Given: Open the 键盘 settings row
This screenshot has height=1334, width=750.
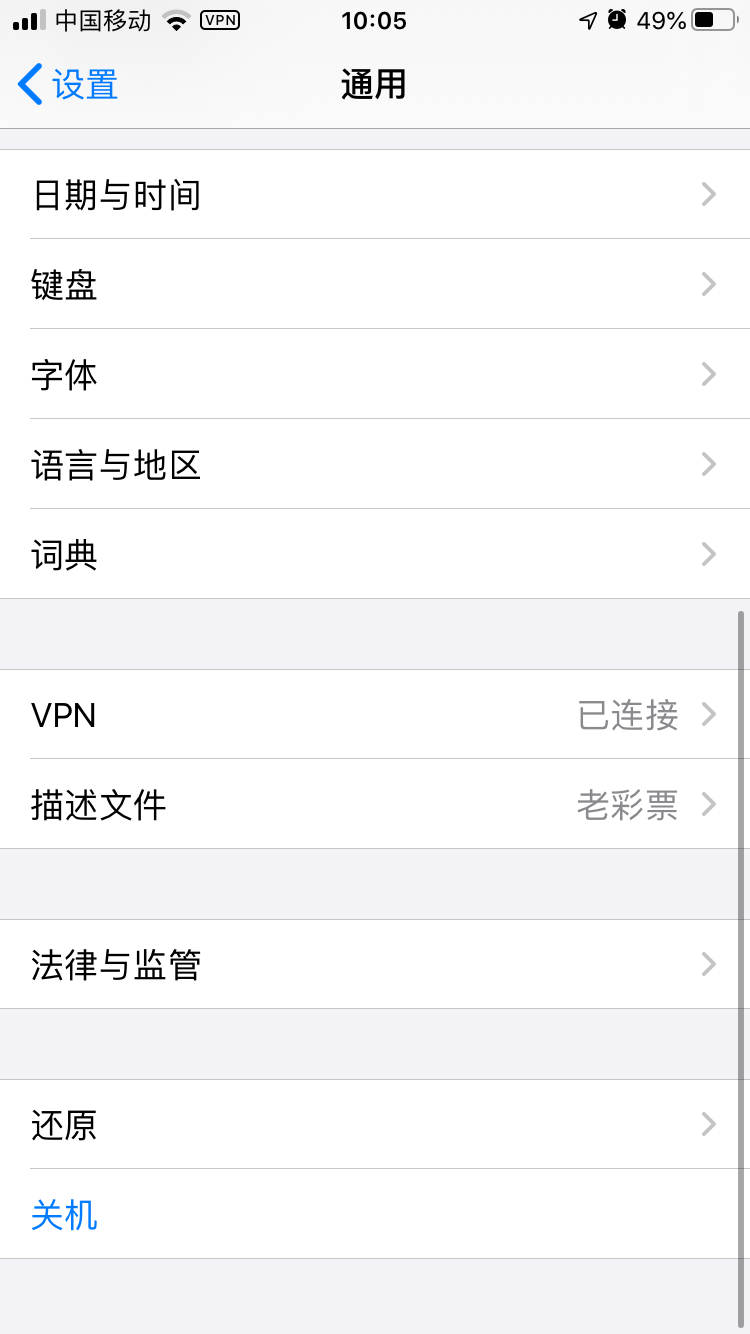Looking at the screenshot, I should coord(375,285).
